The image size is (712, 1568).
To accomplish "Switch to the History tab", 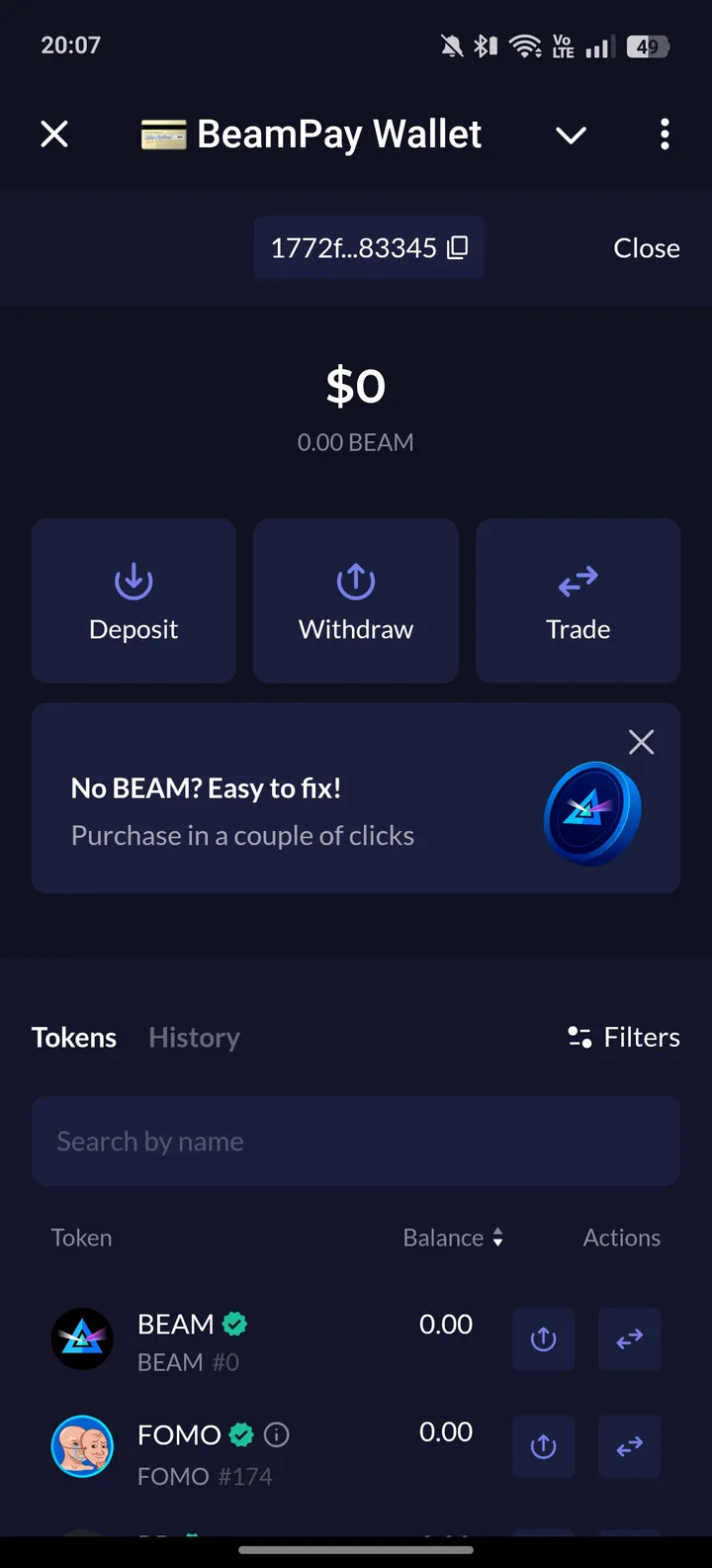I will [194, 1037].
